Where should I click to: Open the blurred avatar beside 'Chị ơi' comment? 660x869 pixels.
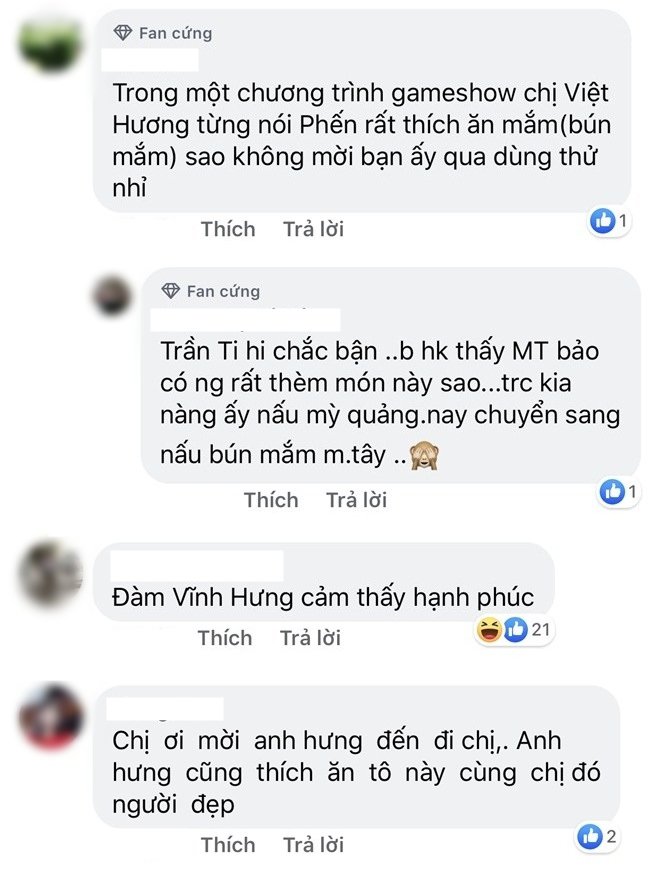tap(50, 718)
